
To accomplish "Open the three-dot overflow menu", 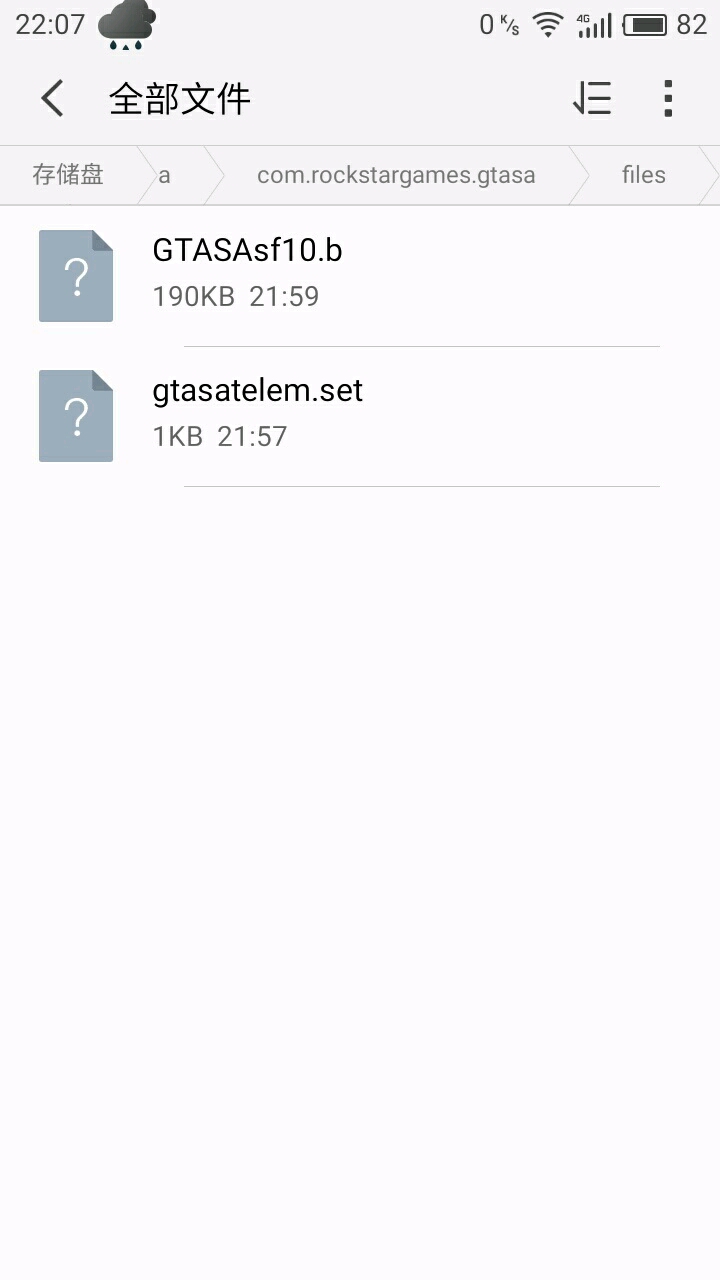I will coord(668,99).
